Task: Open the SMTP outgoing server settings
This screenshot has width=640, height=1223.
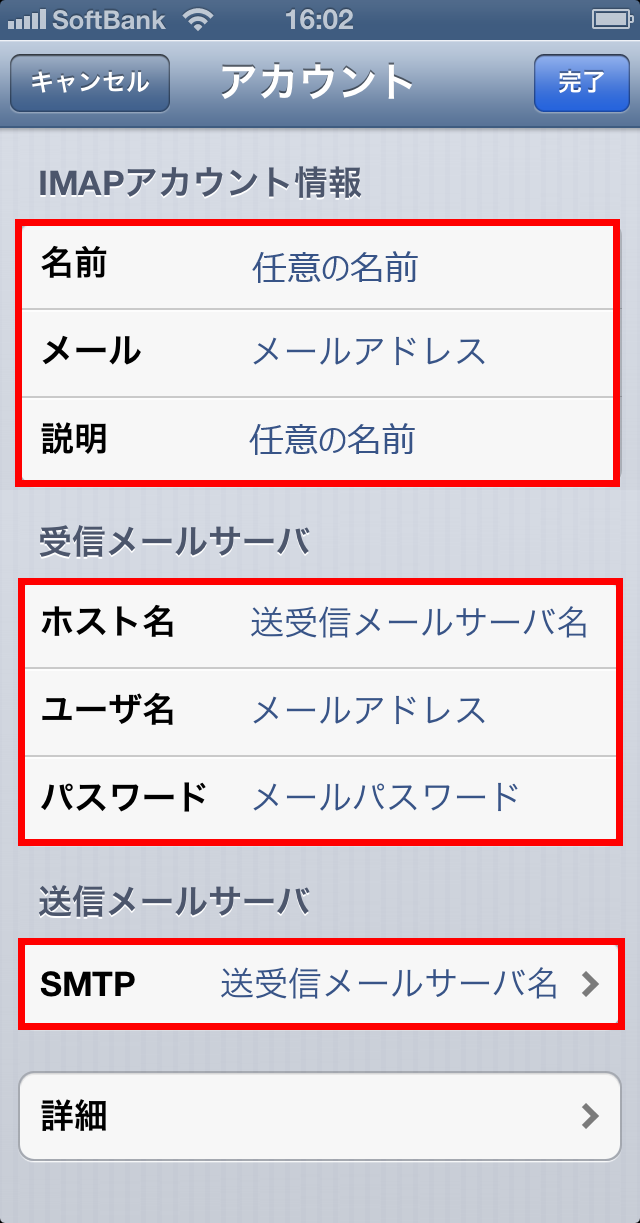Action: pyautogui.click(x=320, y=984)
